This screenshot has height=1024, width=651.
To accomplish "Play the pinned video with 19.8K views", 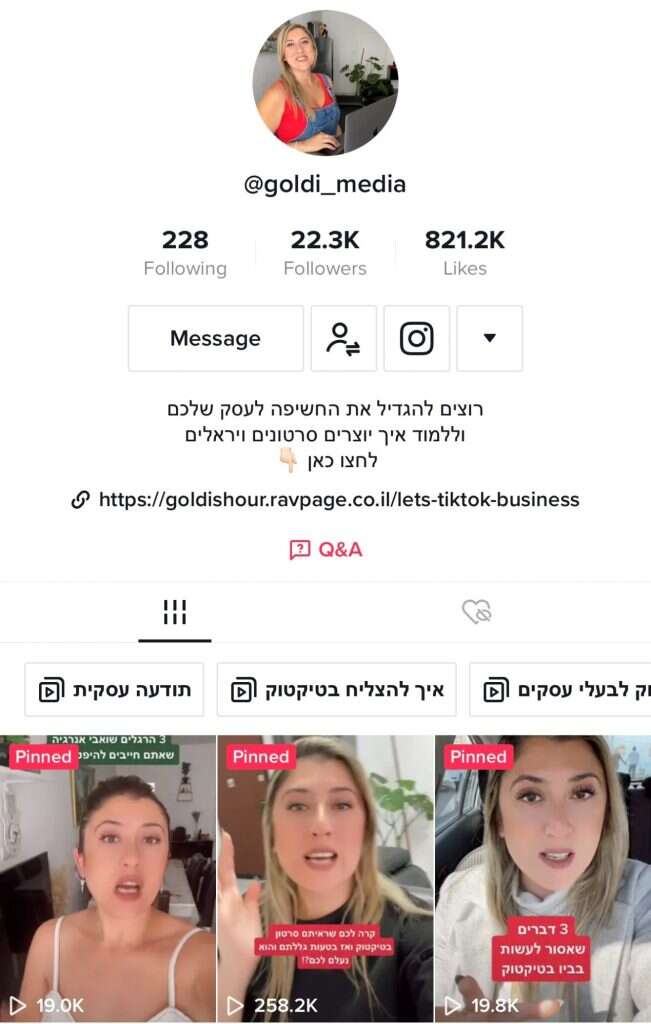I will point(542,878).
